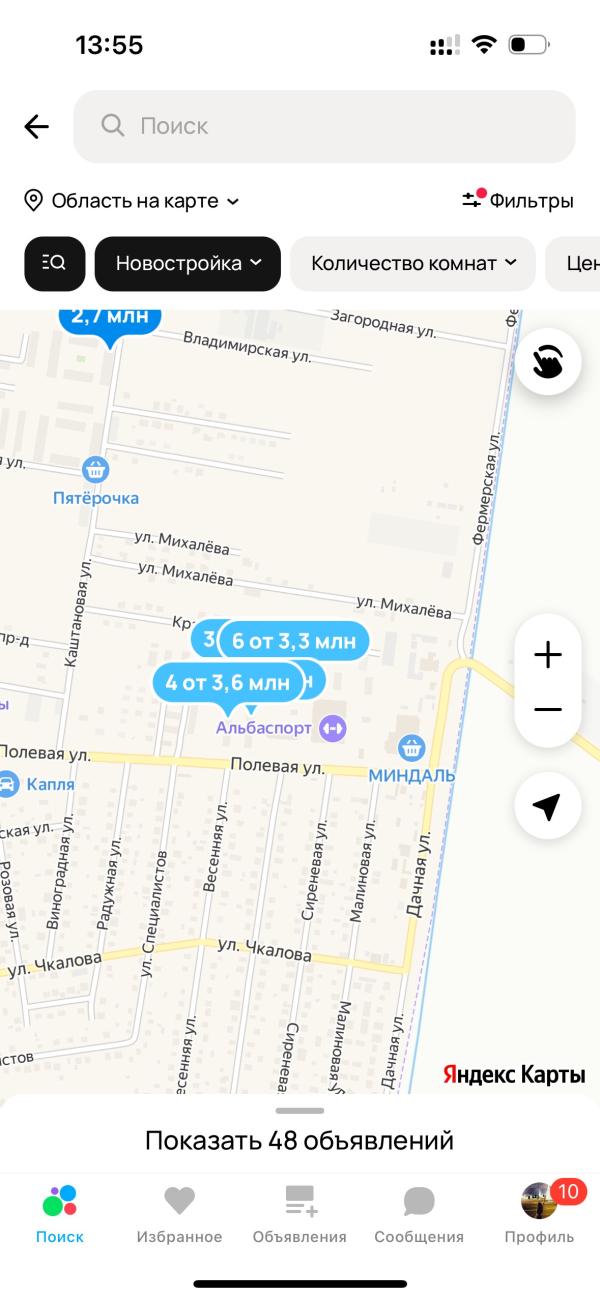
Task: Zoom in on the map
Action: [x=548, y=655]
